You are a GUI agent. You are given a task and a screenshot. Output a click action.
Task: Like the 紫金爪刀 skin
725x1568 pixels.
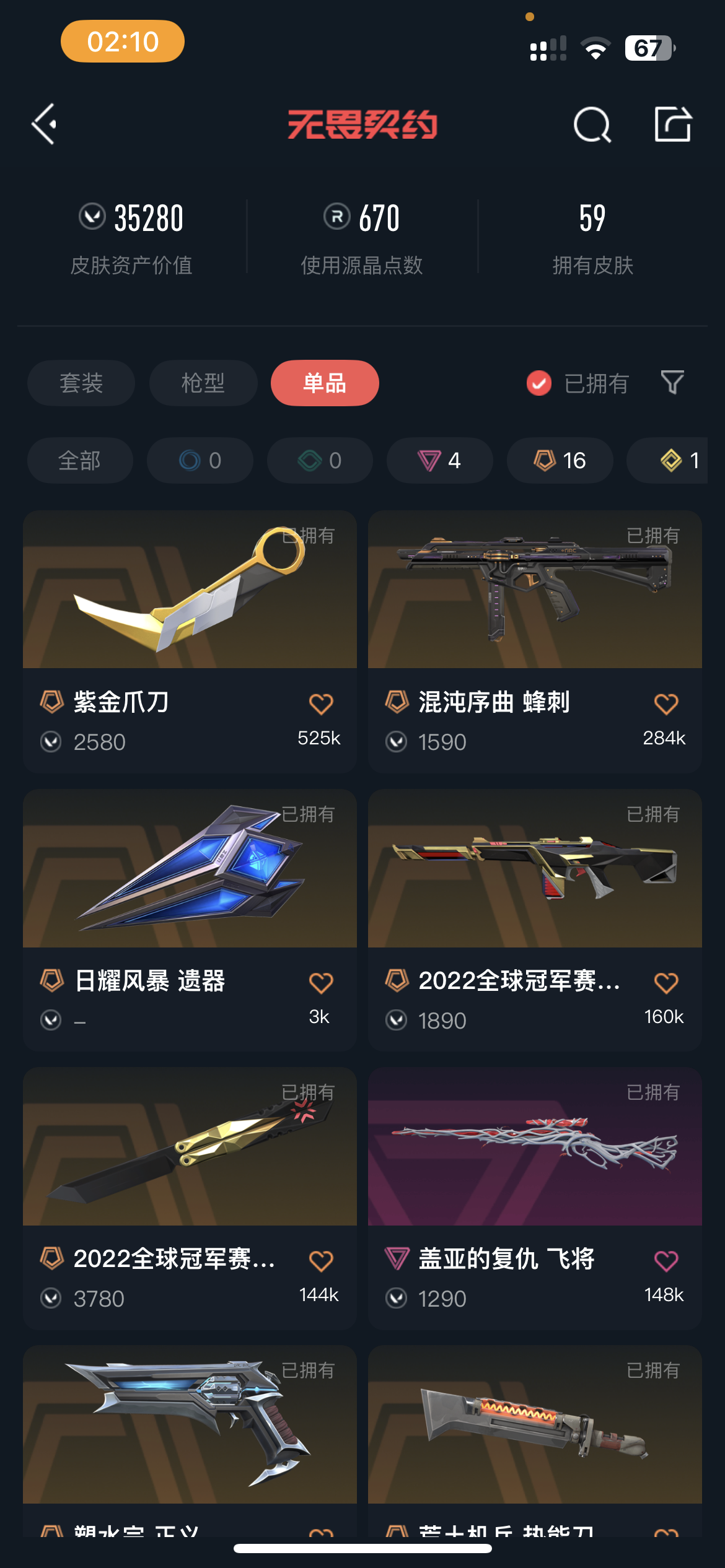321,703
